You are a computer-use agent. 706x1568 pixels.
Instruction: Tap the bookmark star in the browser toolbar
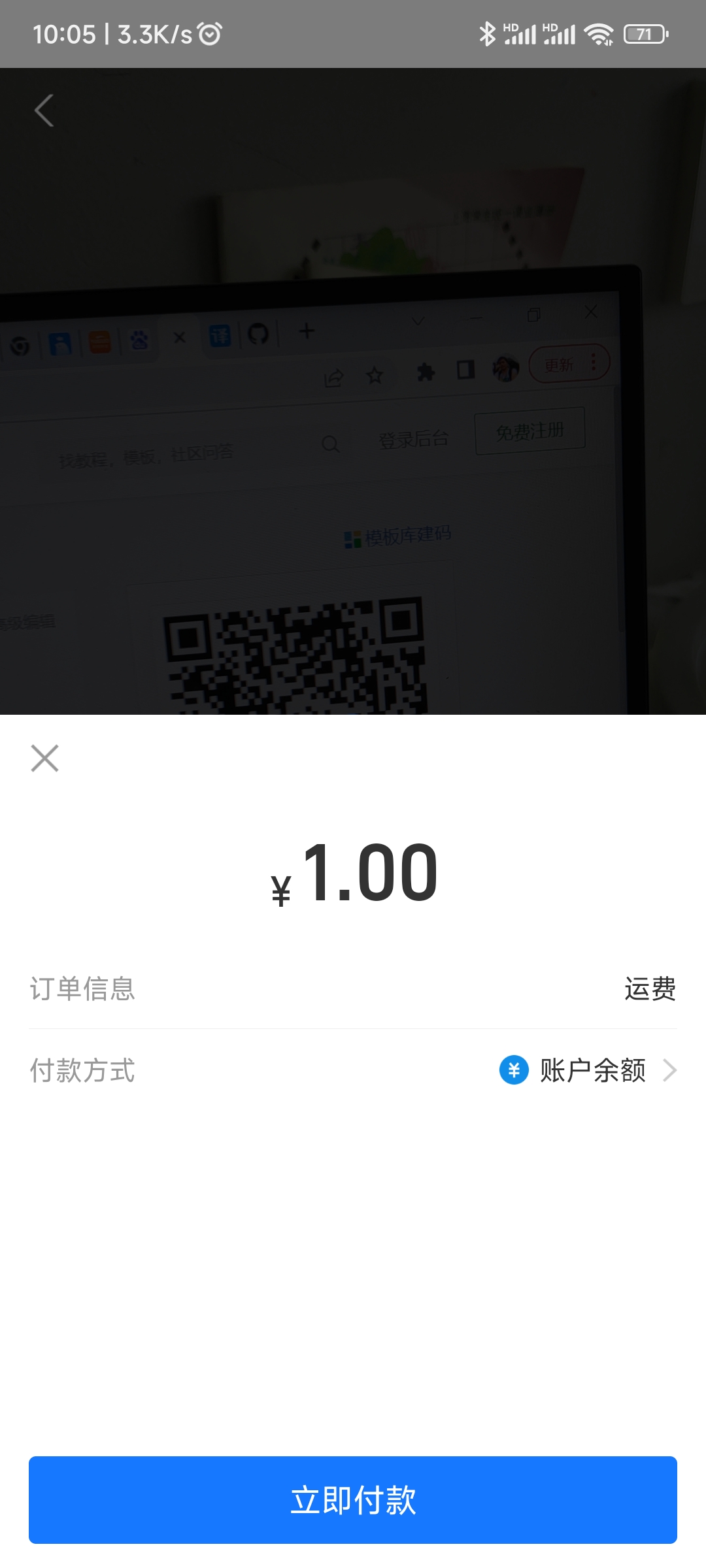point(375,376)
